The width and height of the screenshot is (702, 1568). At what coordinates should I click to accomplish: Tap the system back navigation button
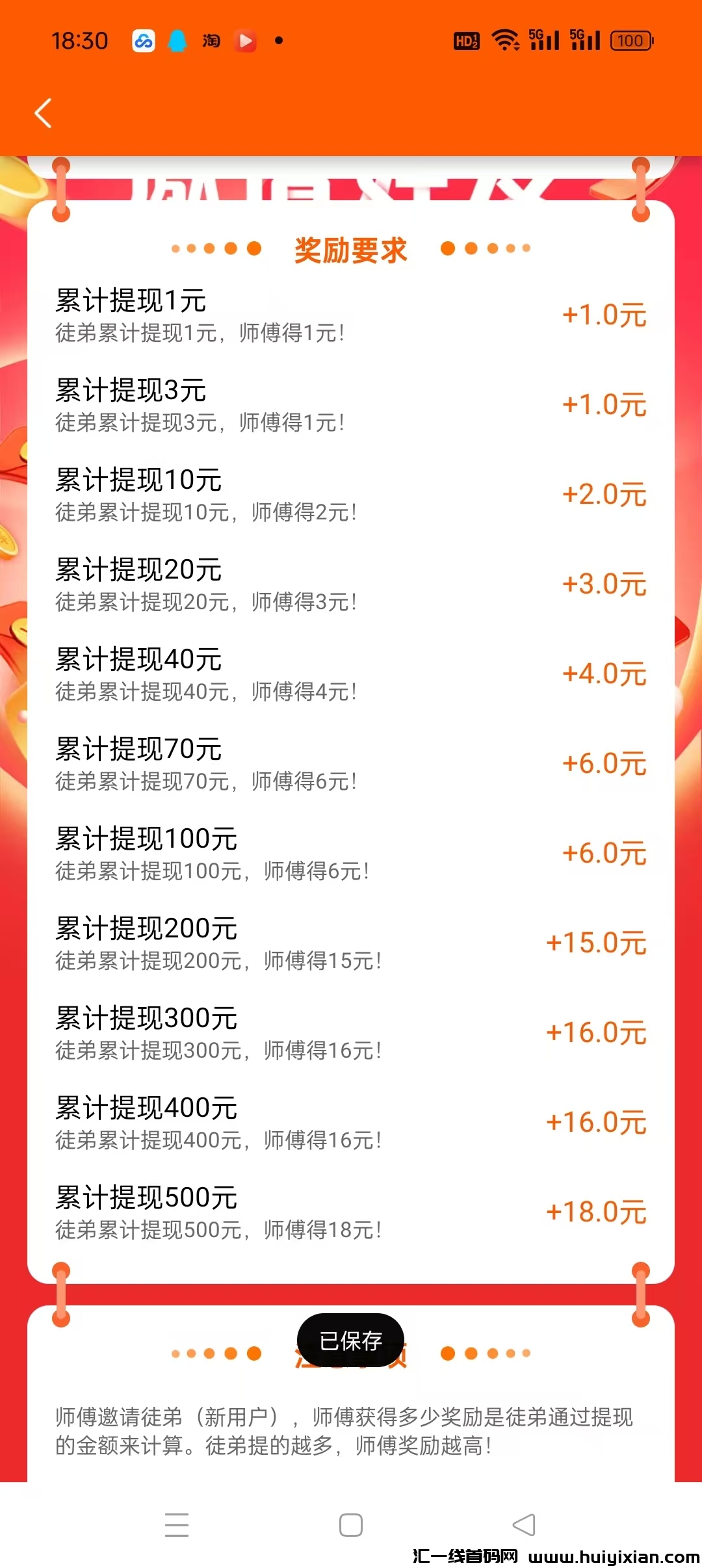tap(524, 1524)
